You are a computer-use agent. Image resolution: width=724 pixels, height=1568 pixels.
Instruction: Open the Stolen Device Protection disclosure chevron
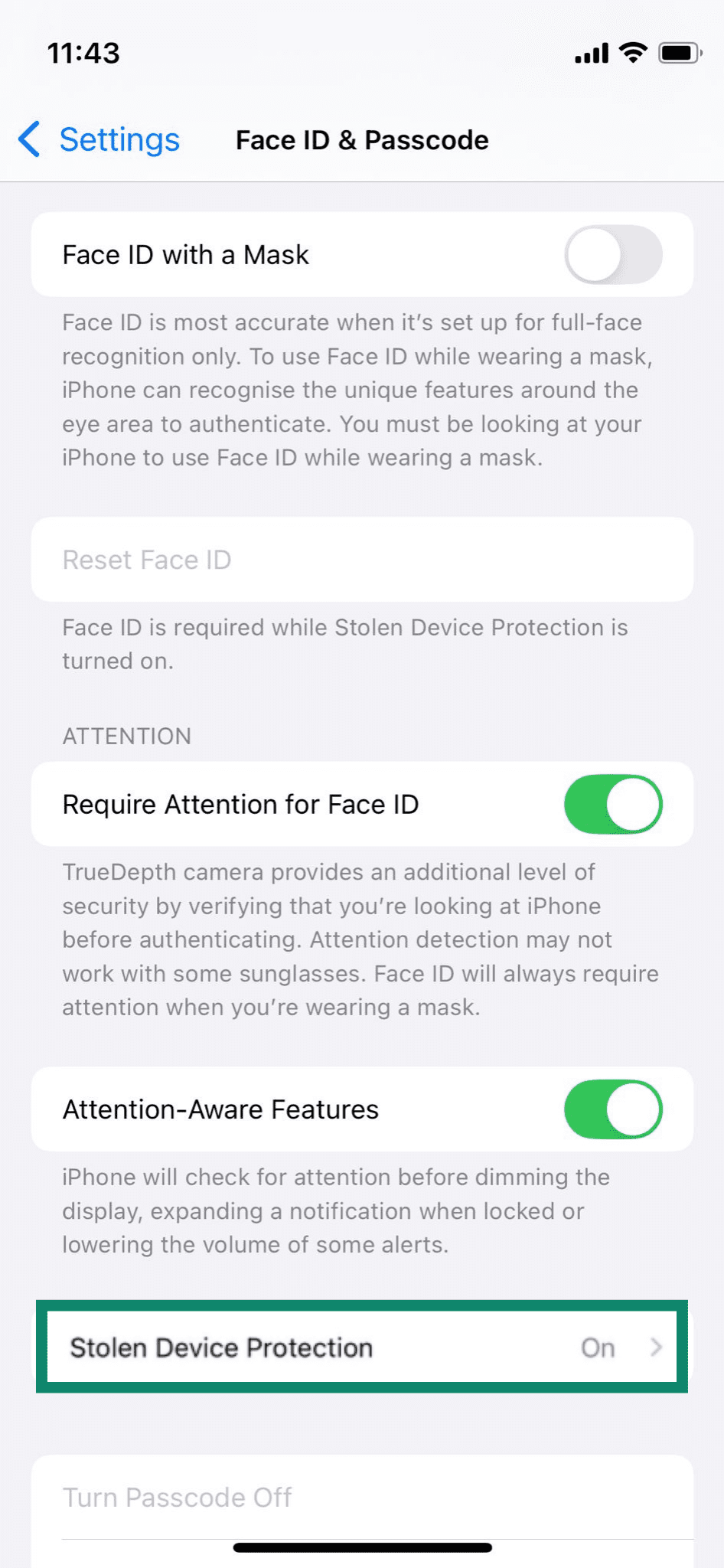[657, 1347]
